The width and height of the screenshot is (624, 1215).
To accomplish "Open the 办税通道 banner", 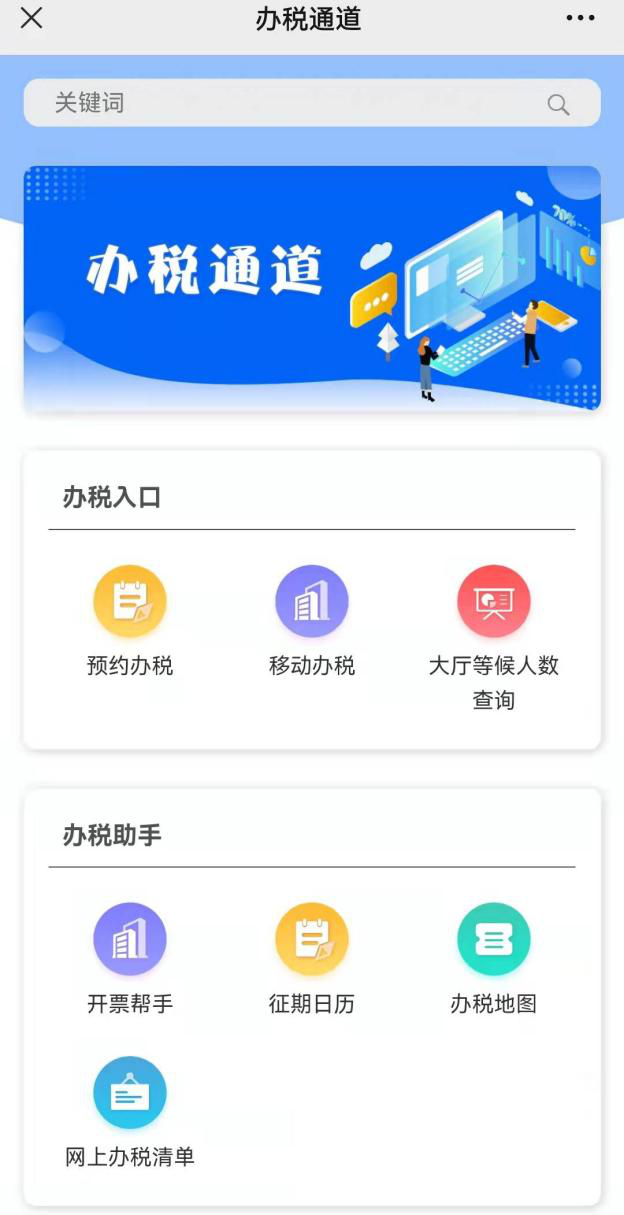I will 312,288.
